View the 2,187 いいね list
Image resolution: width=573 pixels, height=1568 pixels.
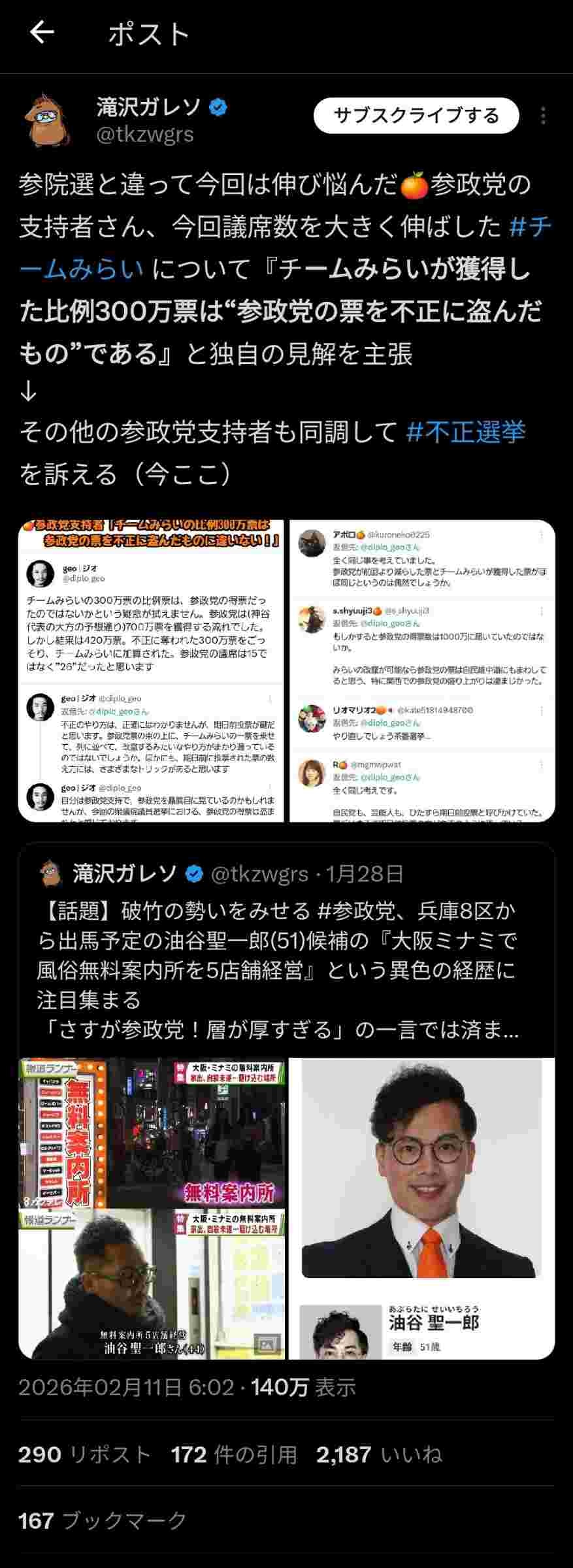(x=379, y=1454)
